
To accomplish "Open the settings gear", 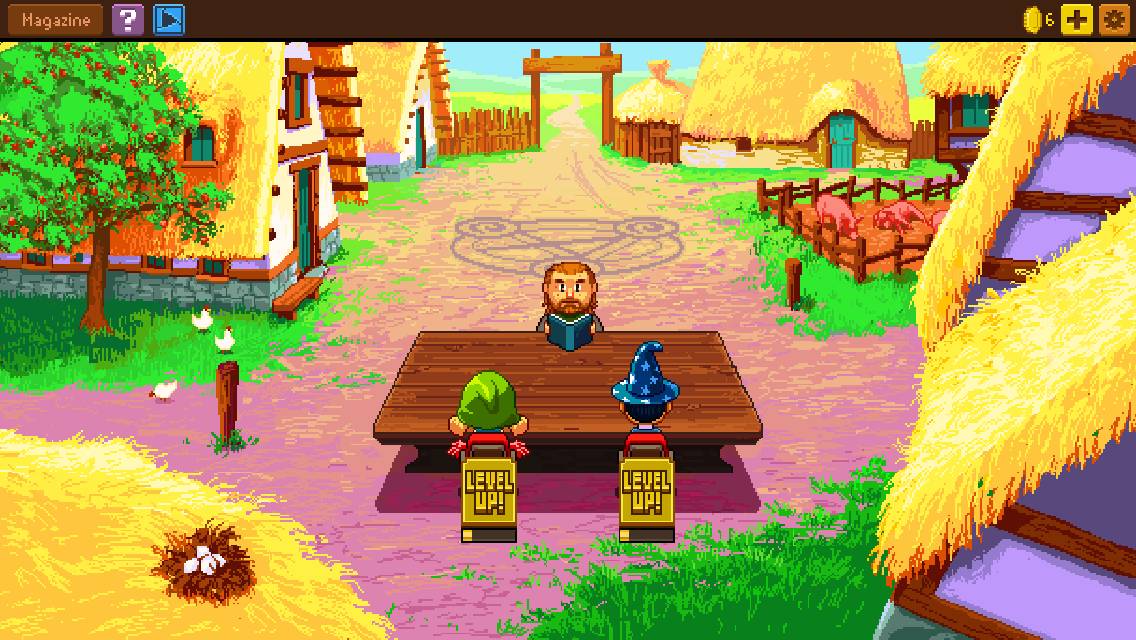I will 1113,19.
